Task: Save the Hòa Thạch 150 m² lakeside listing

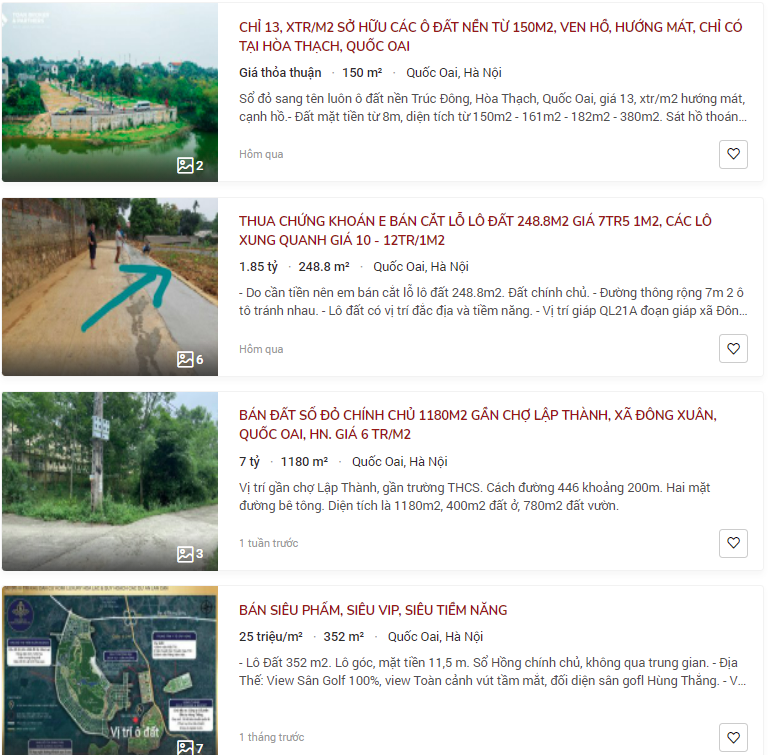Action: point(733,155)
